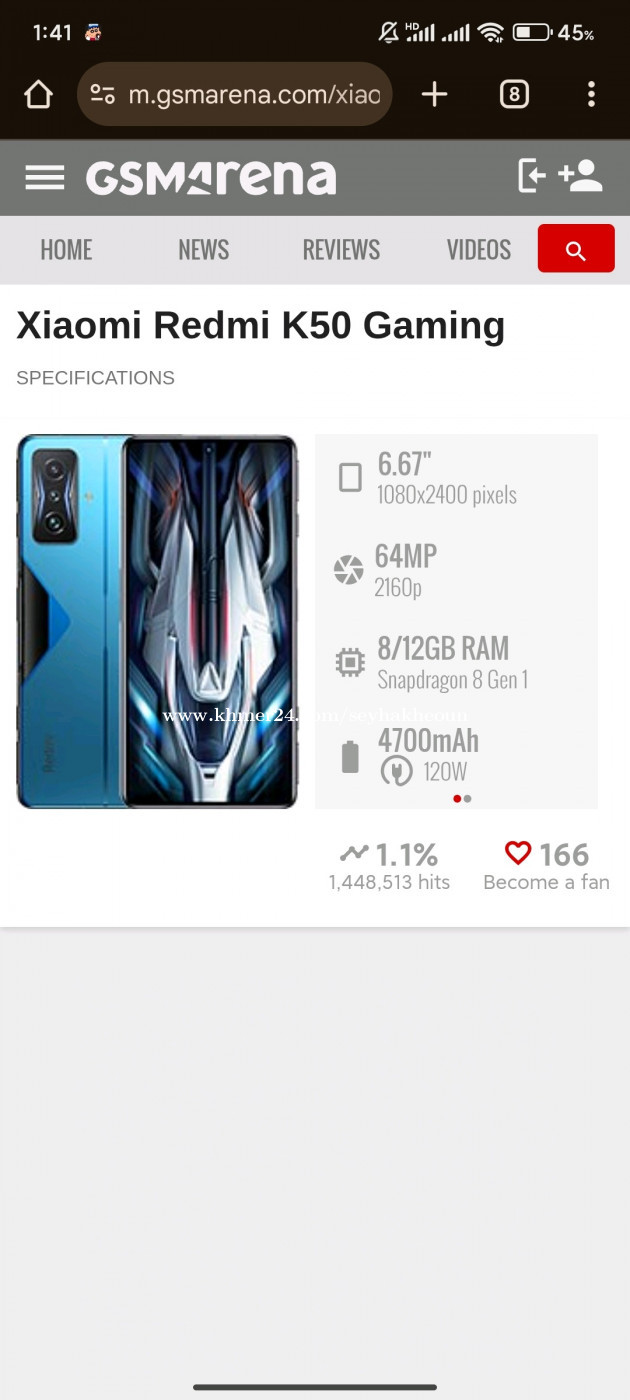Become a fan with the heart
Screen dimensions: 630x1400
[518, 853]
